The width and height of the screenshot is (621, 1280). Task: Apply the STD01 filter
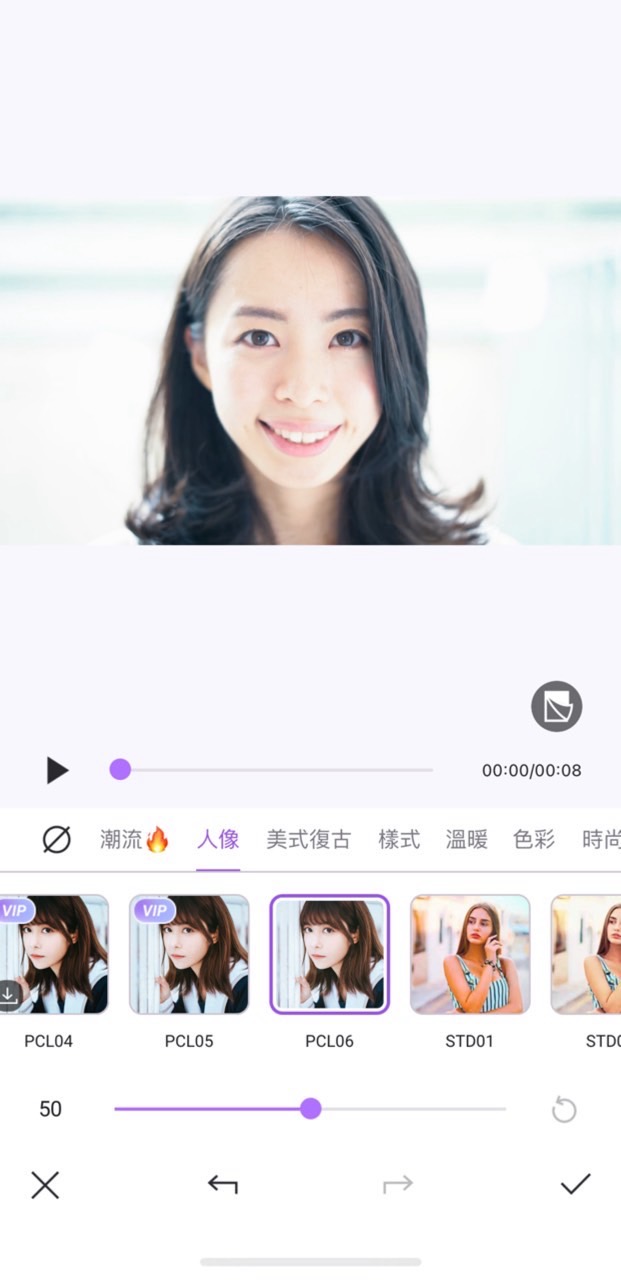pyautogui.click(x=470, y=954)
